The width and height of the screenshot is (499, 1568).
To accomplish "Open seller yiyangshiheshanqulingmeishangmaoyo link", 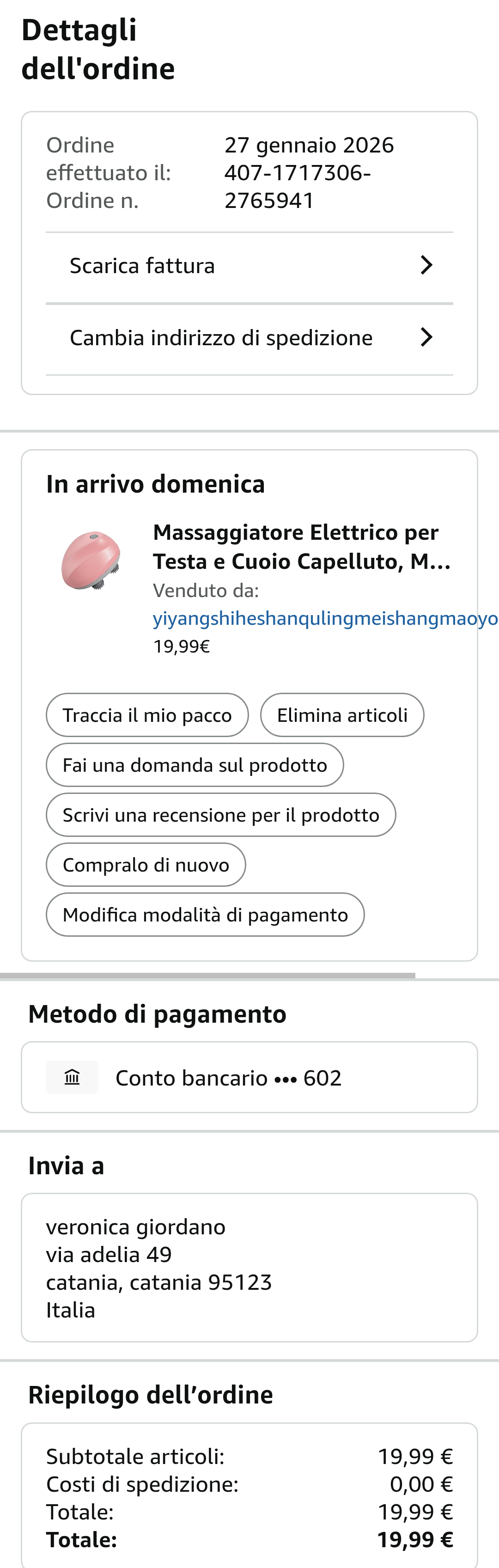I will click(324, 618).
